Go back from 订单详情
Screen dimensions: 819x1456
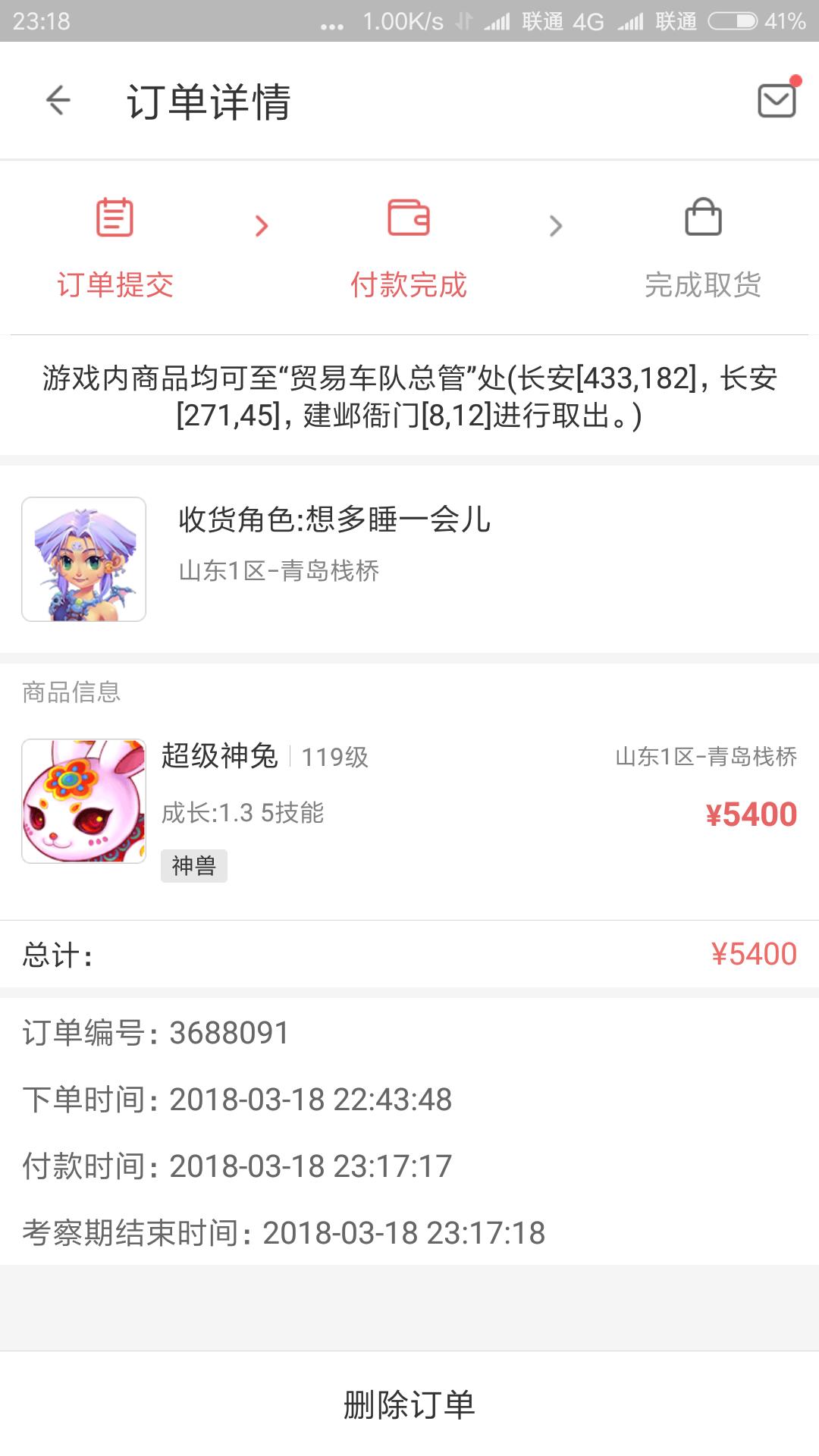click(58, 100)
